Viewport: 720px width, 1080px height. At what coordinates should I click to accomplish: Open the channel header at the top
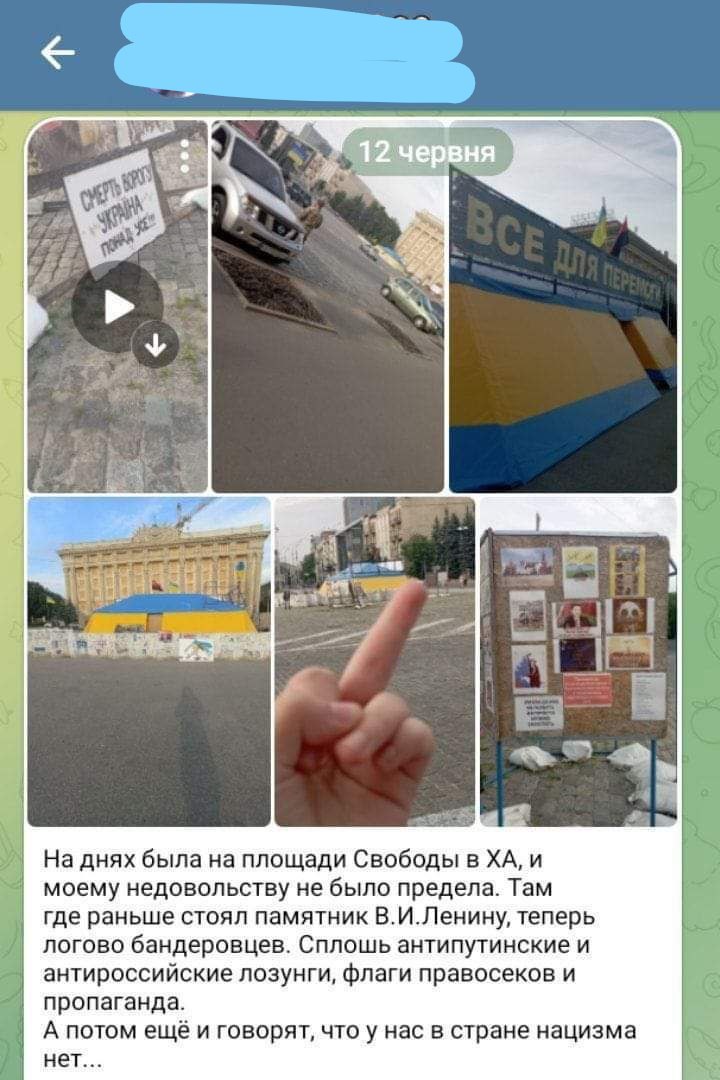tap(295, 54)
